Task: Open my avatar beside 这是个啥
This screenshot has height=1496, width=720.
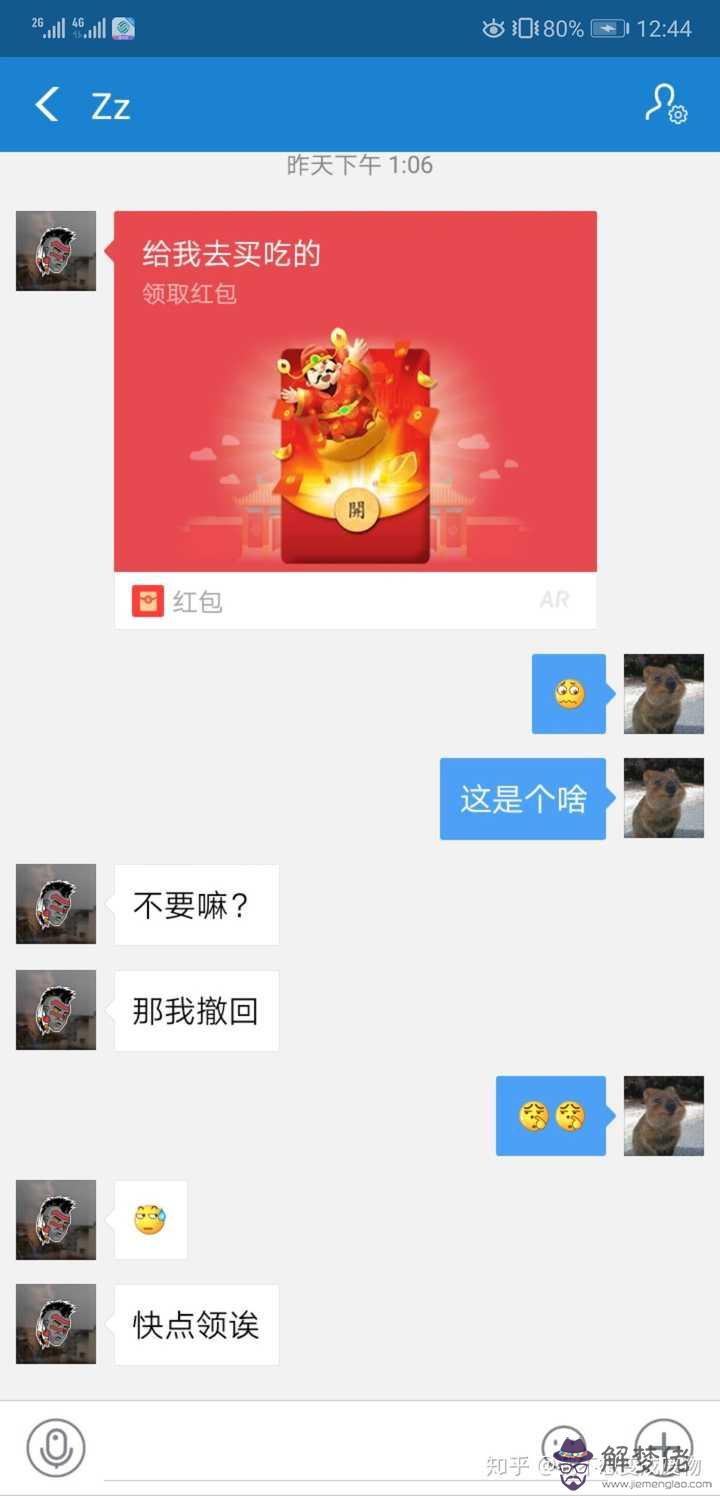Action: point(663,798)
